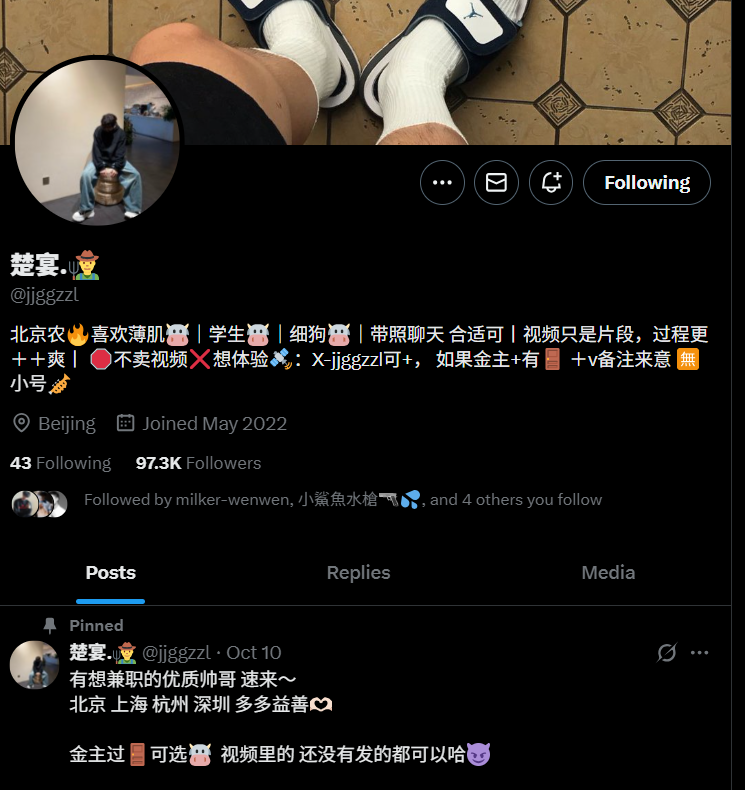Turn on post notifications for this account
745x790 pixels.
pyautogui.click(x=550, y=182)
